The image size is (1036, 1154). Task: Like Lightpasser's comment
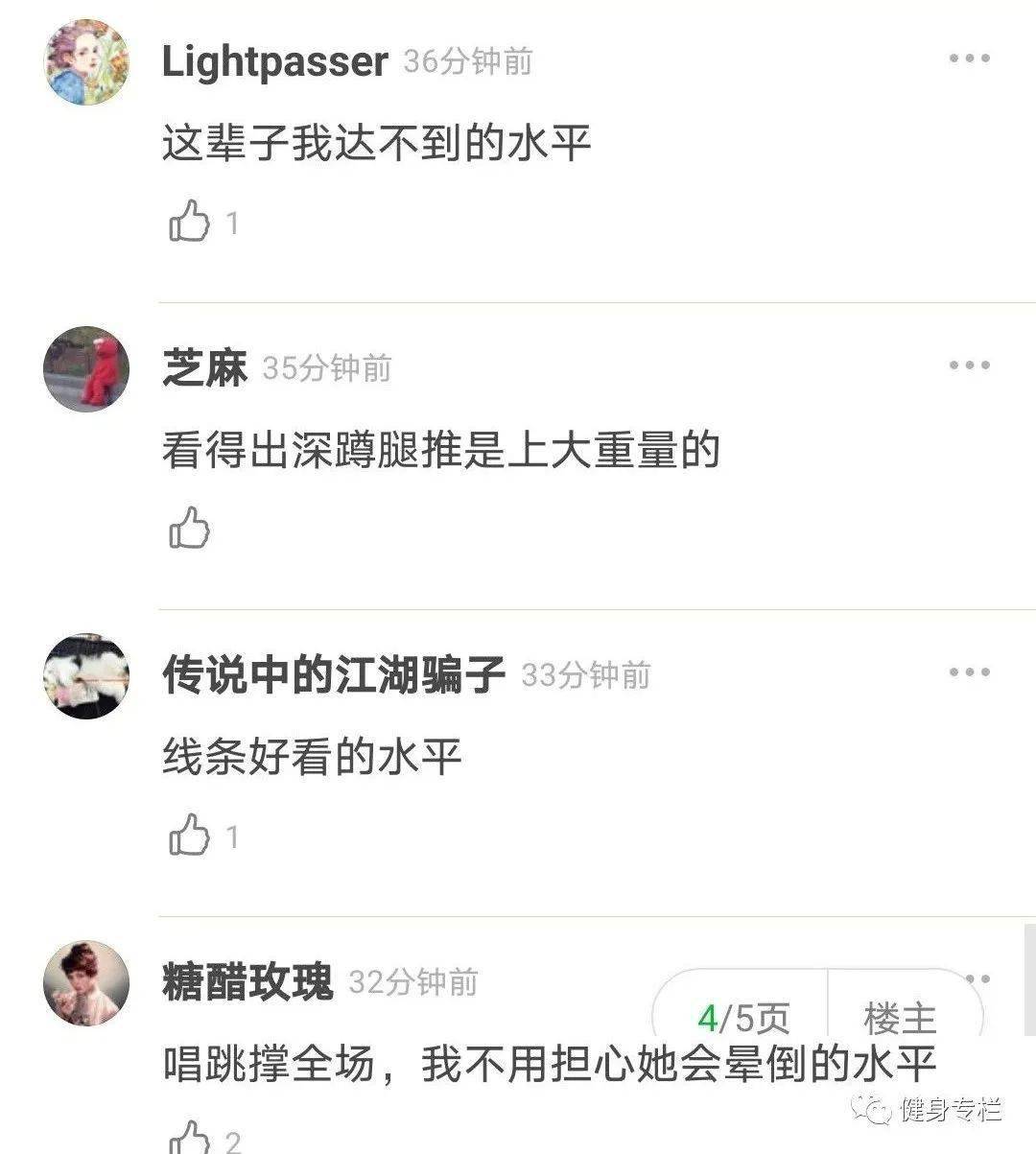(190, 222)
